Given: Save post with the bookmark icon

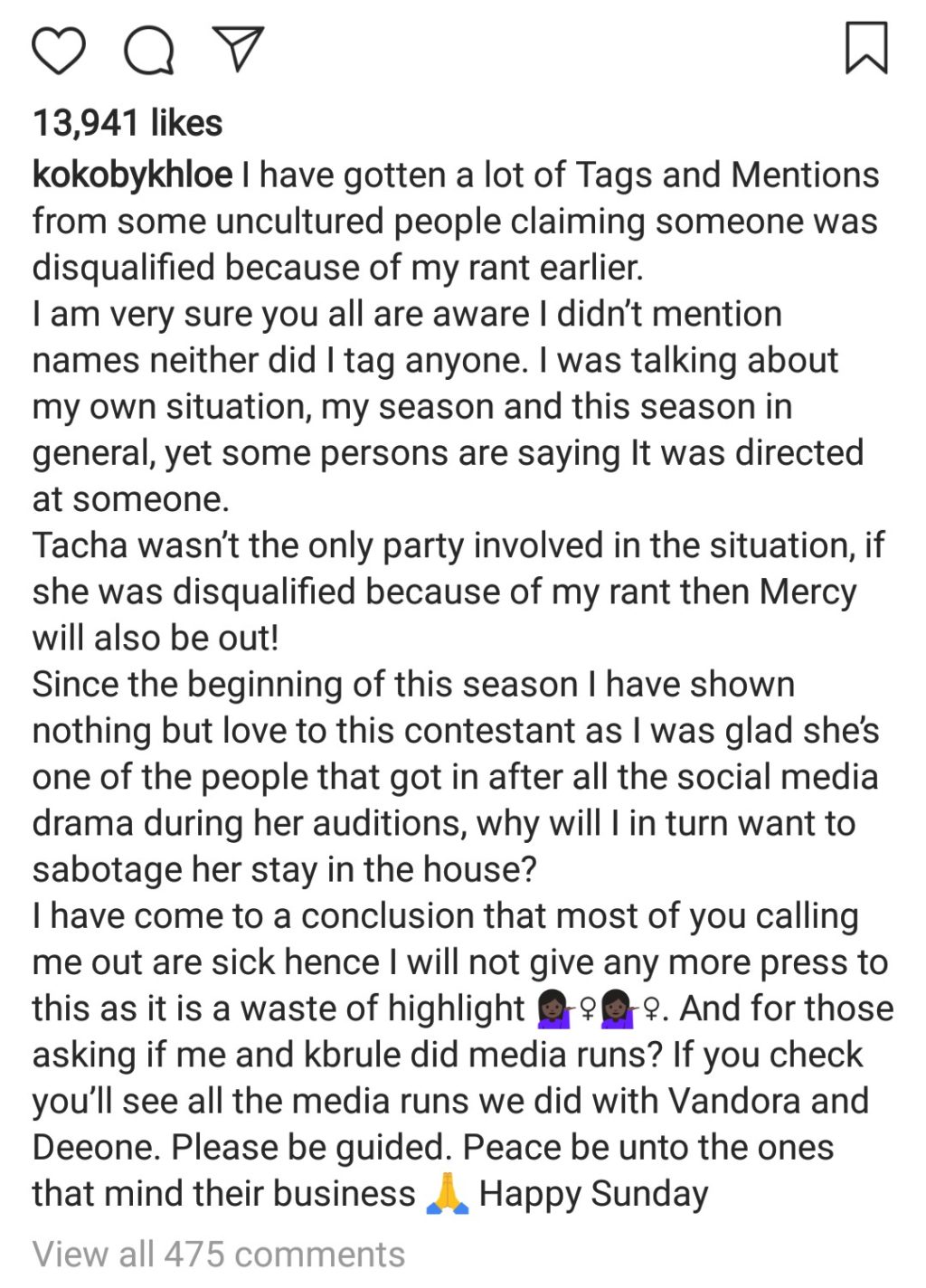Looking at the screenshot, I should coord(866,48).
